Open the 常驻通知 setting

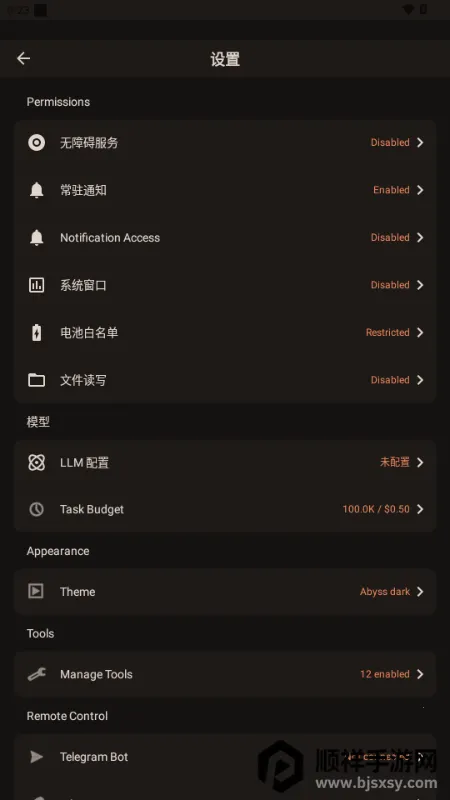(x=225, y=190)
